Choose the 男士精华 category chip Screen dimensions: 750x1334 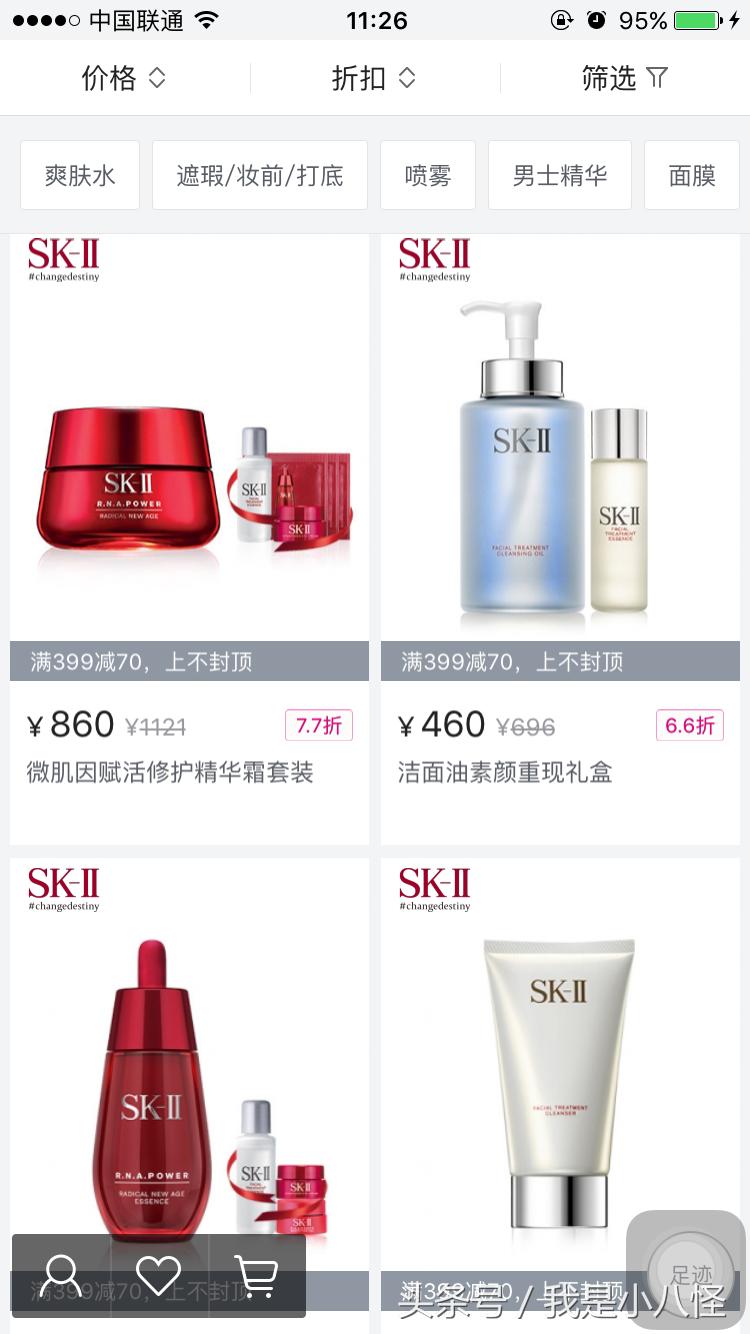pos(560,175)
